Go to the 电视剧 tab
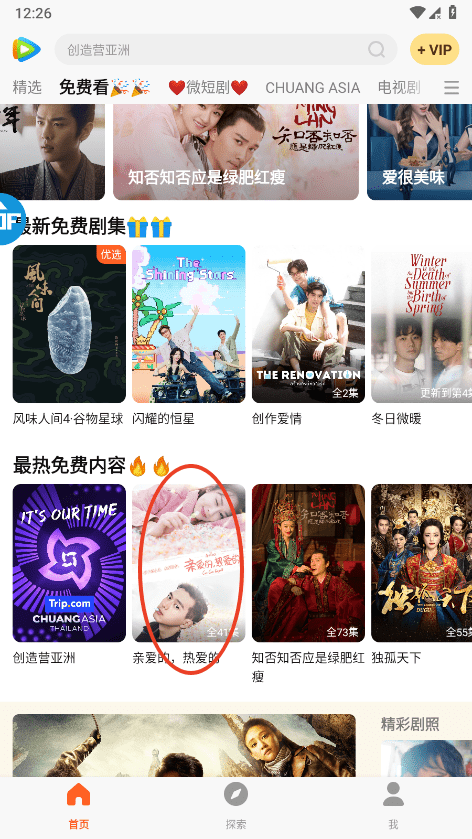Viewport: 472px width, 839px height. pyautogui.click(x=399, y=87)
